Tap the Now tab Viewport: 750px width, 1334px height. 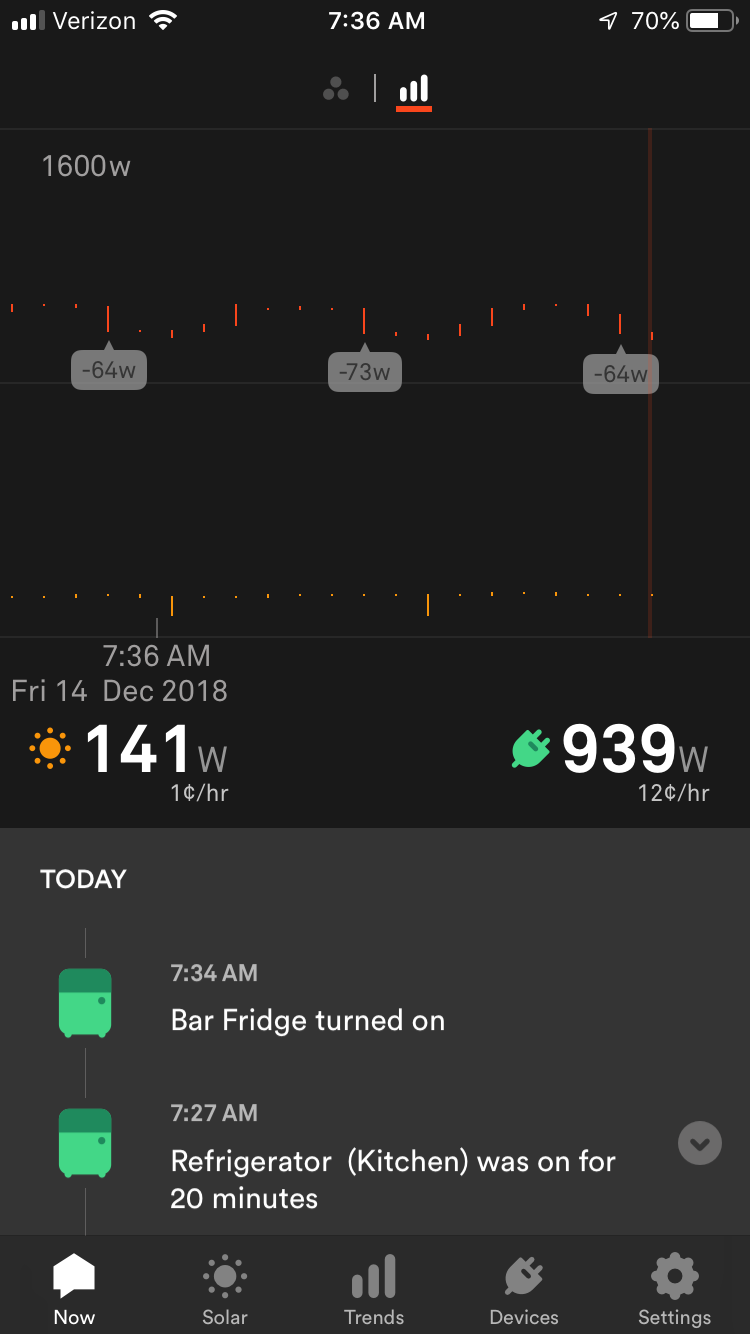tap(74, 1290)
